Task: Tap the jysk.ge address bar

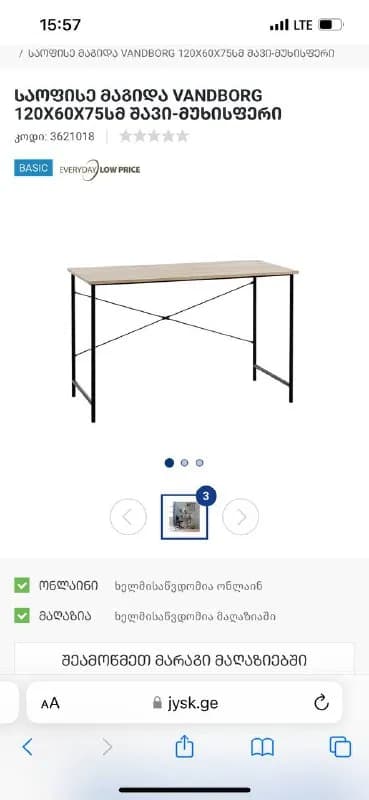Action: (184, 703)
